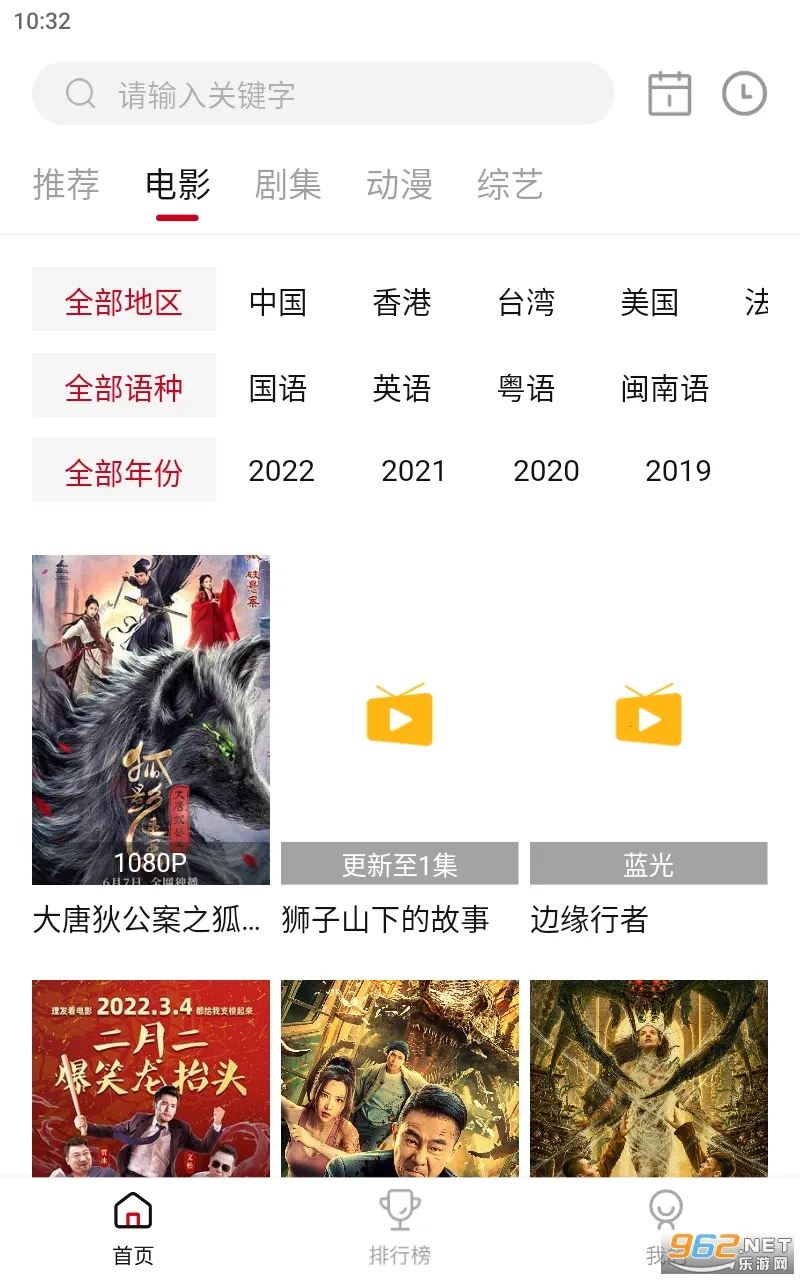Expand 全部地区 region options

click(123, 299)
